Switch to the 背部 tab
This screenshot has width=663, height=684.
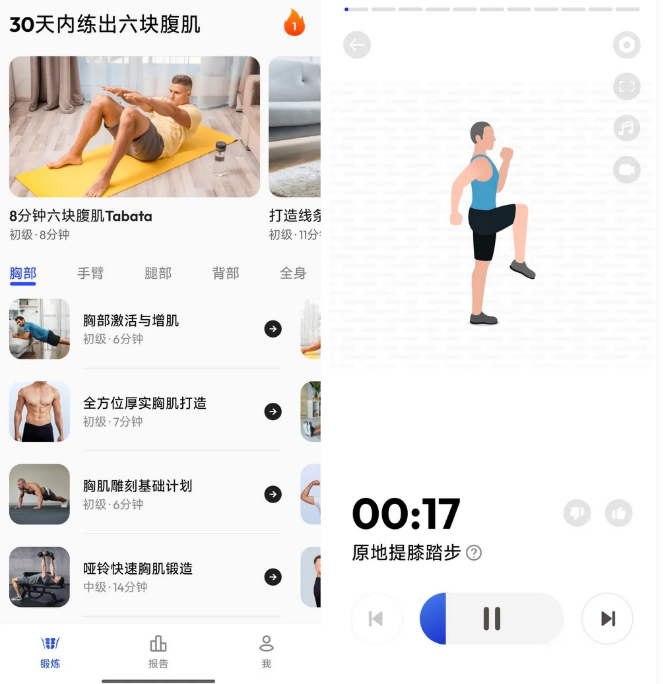tap(226, 273)
